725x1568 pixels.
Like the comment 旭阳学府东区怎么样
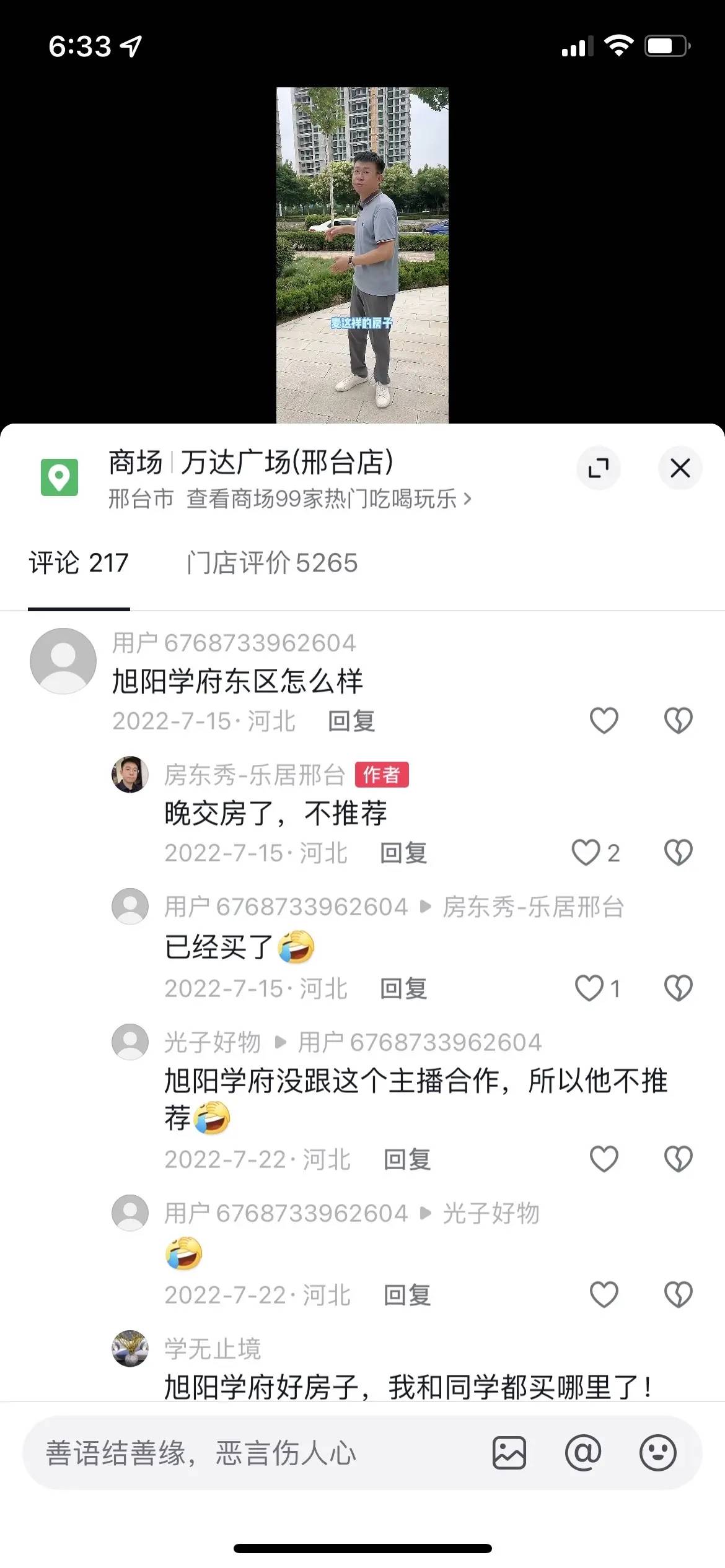(604, 721)
